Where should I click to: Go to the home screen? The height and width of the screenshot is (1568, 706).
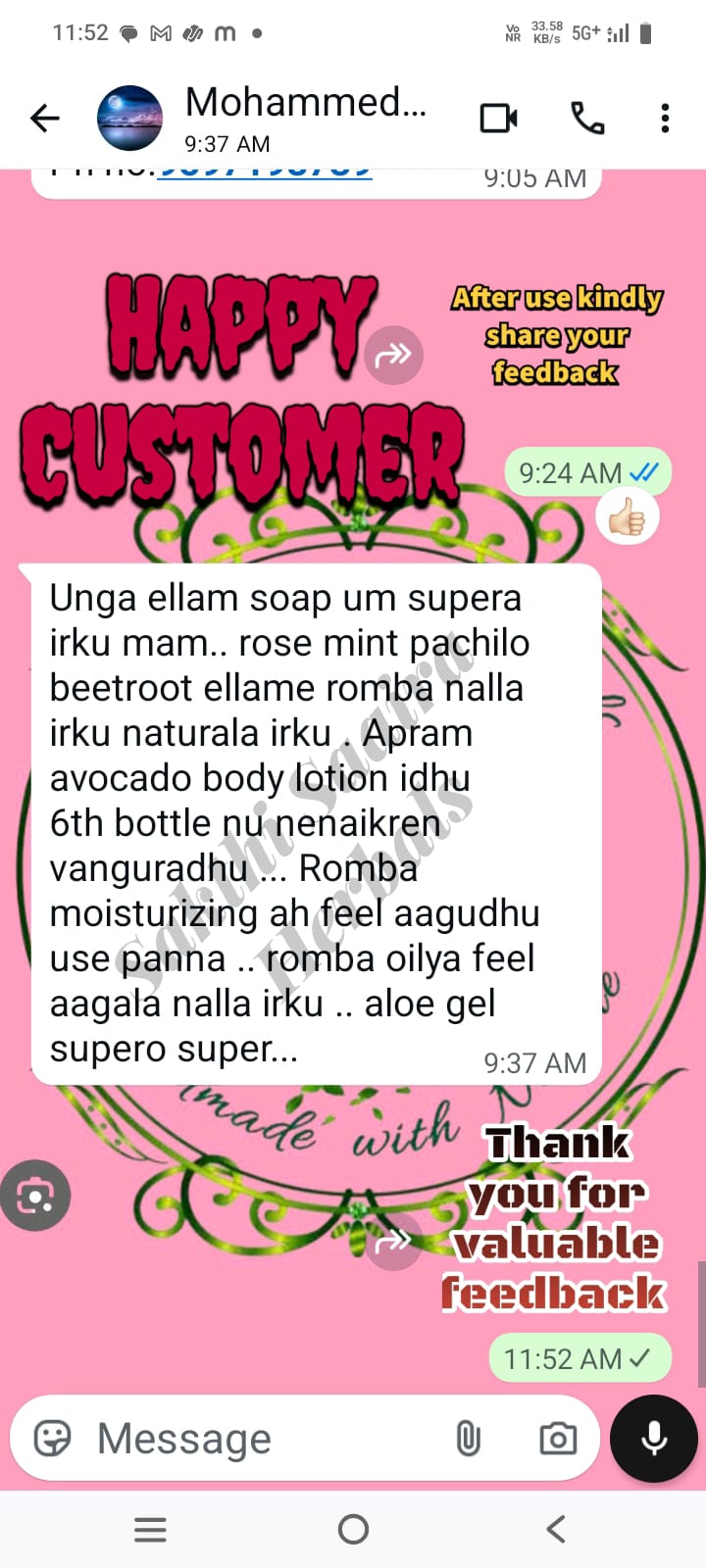(x=353, y=1529)
